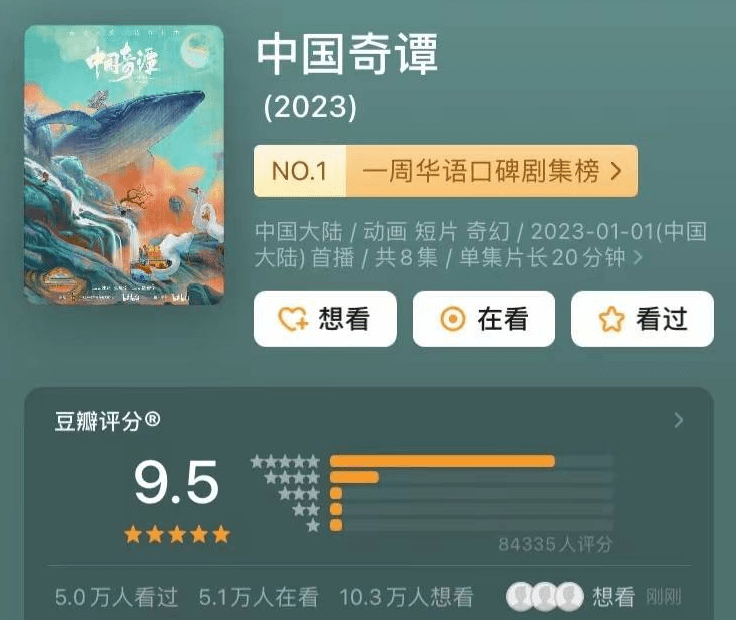Mark the show as 想看
This screenshot has width=736, height=620.
click(325, 319)
